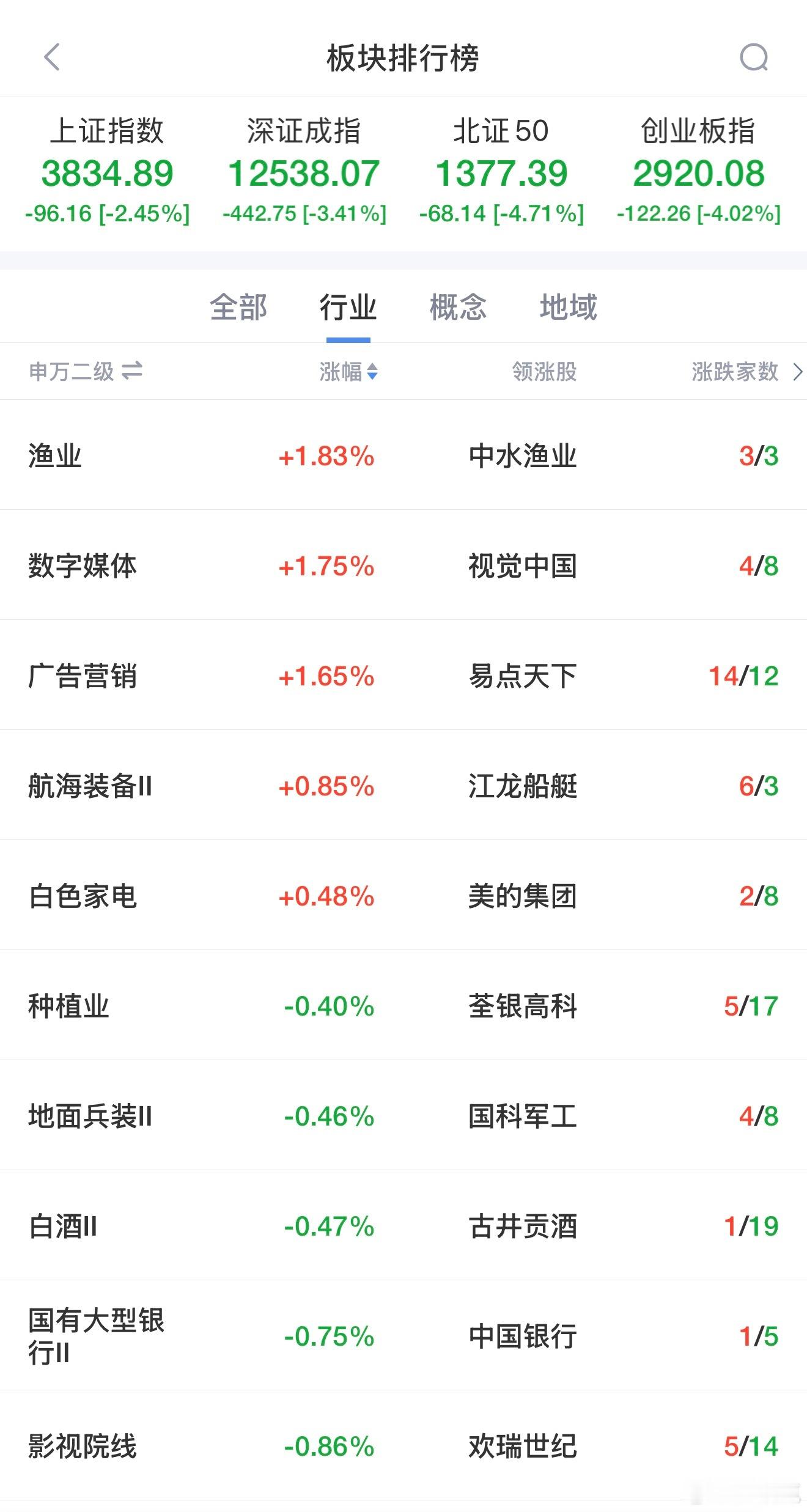This screenshot has width=807, height=1512.
Task: Select the 渔业 sector row
Action: (54, 455)
